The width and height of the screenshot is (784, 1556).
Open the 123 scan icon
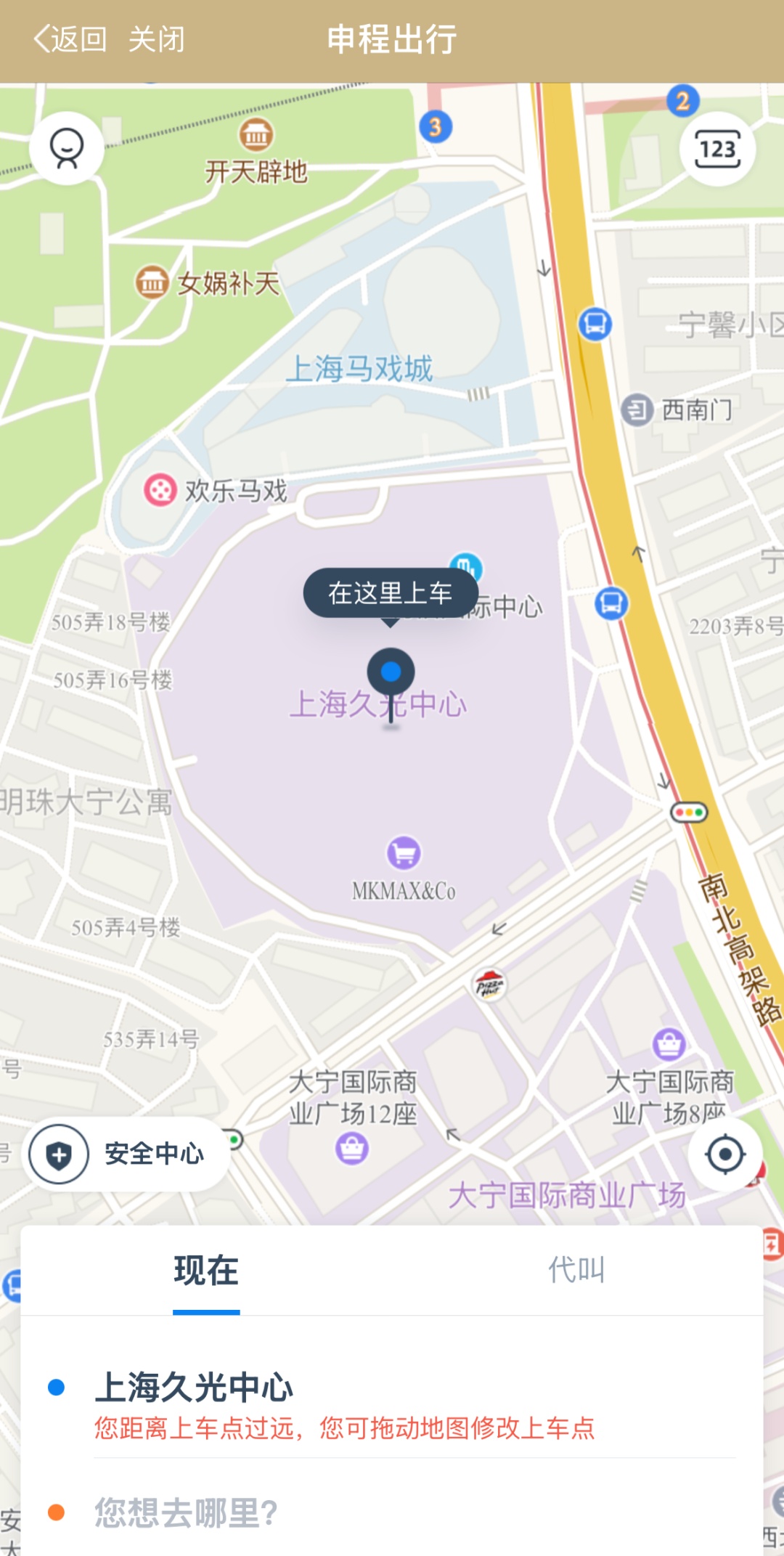coord(717,149)
